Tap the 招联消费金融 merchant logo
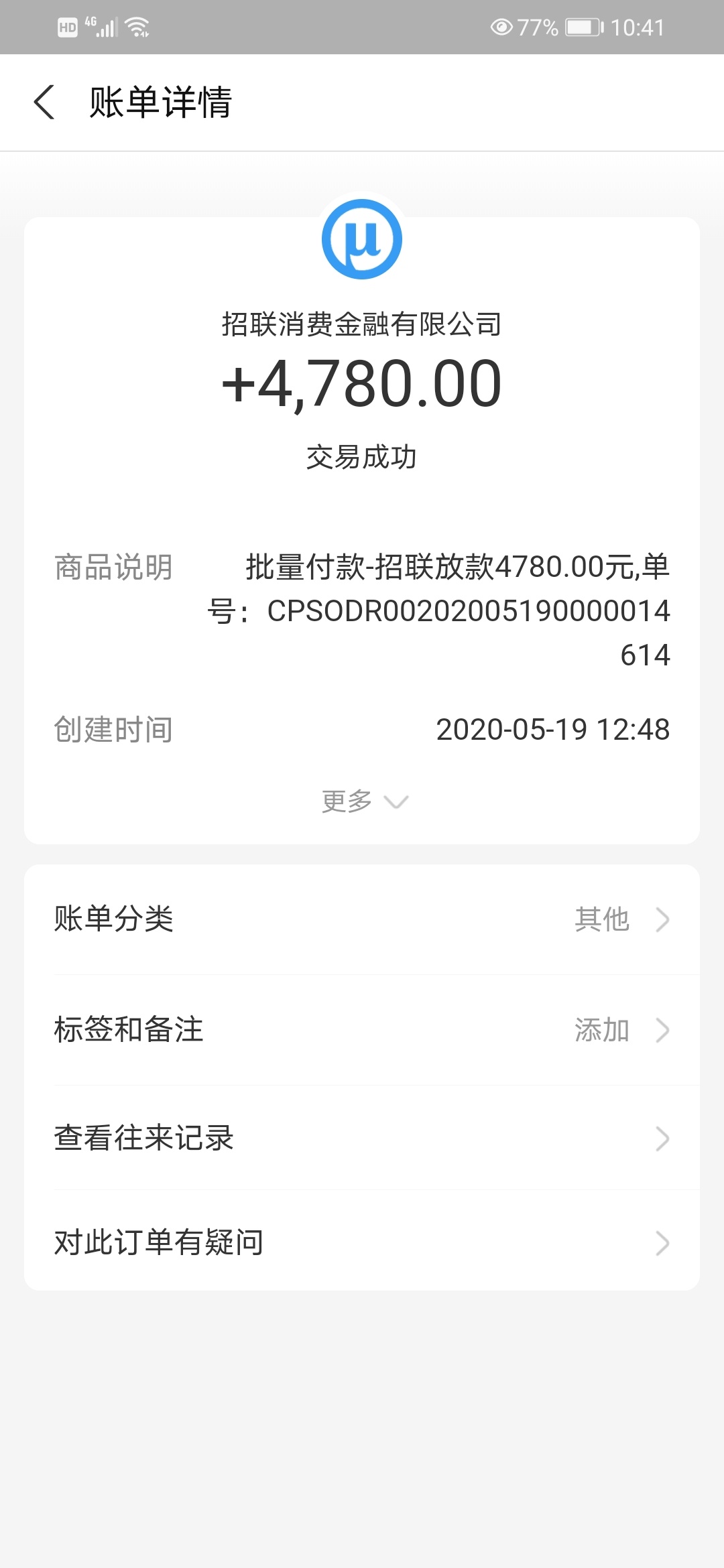Screen dimensions: 724x1568 pos(362,239)
